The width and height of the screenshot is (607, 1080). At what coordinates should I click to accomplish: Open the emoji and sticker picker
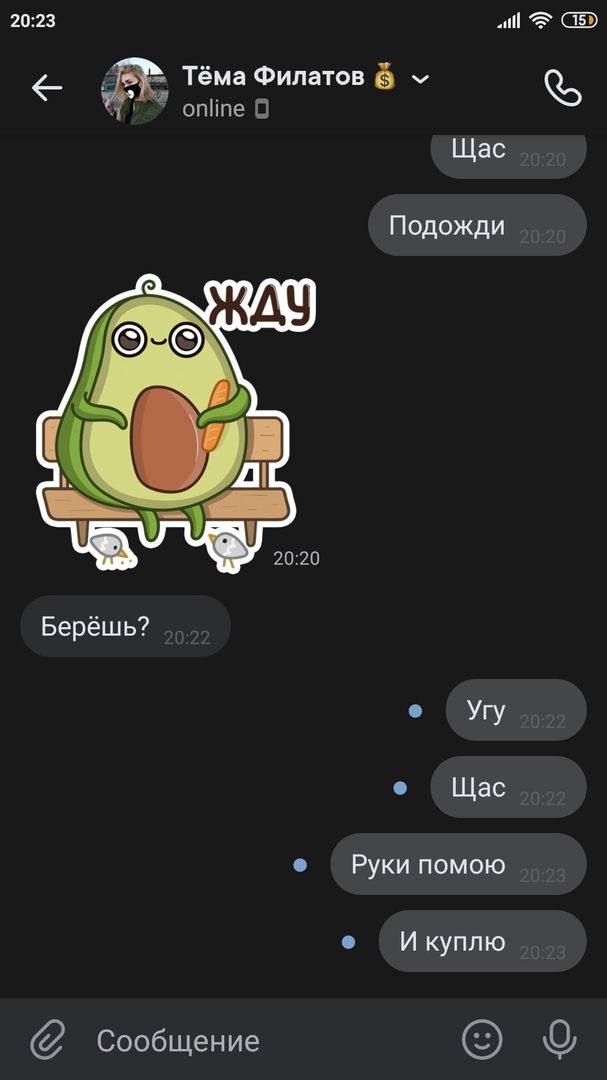coord(482,1040)
